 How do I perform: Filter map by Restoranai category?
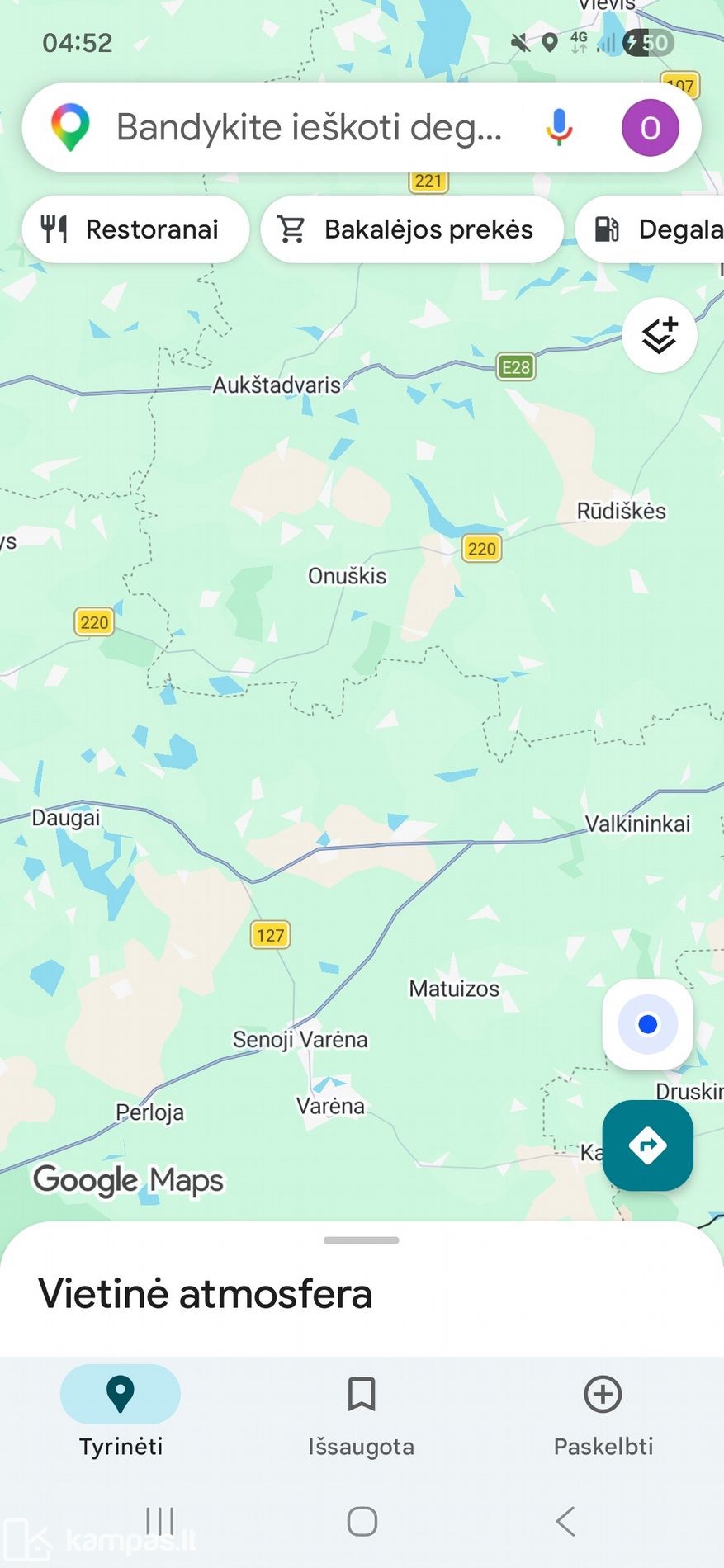click(x=135, y=229)
